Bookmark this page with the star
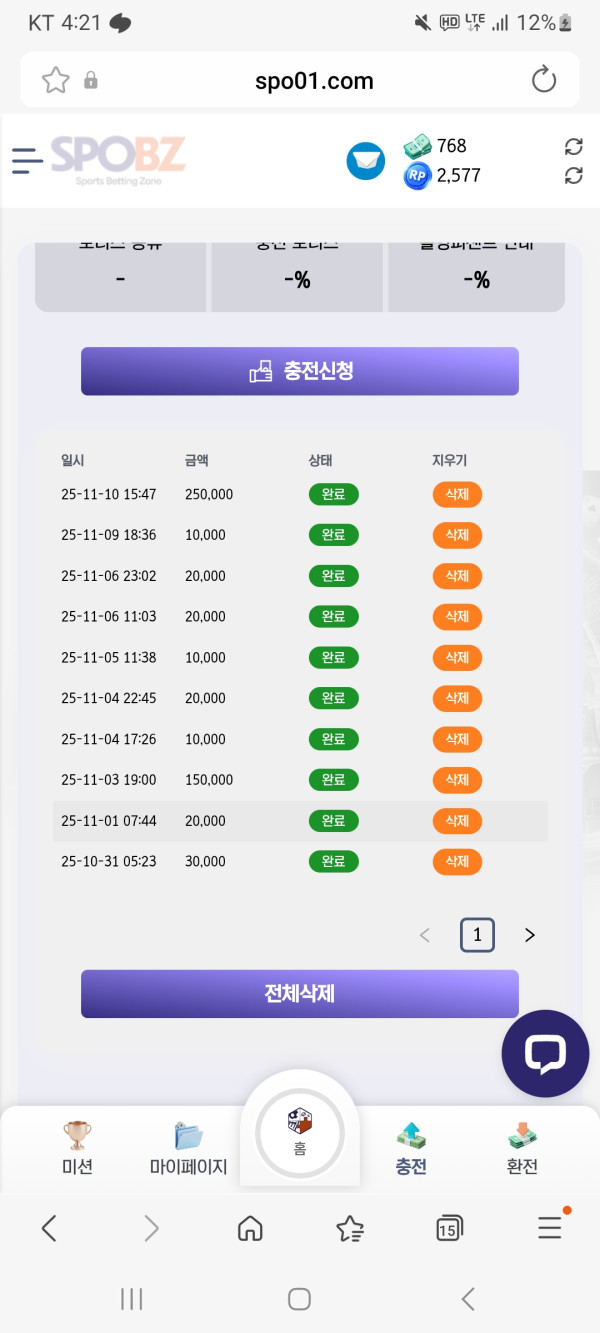The width and height of the screenshot is (600, 1333). click(55, 81)
